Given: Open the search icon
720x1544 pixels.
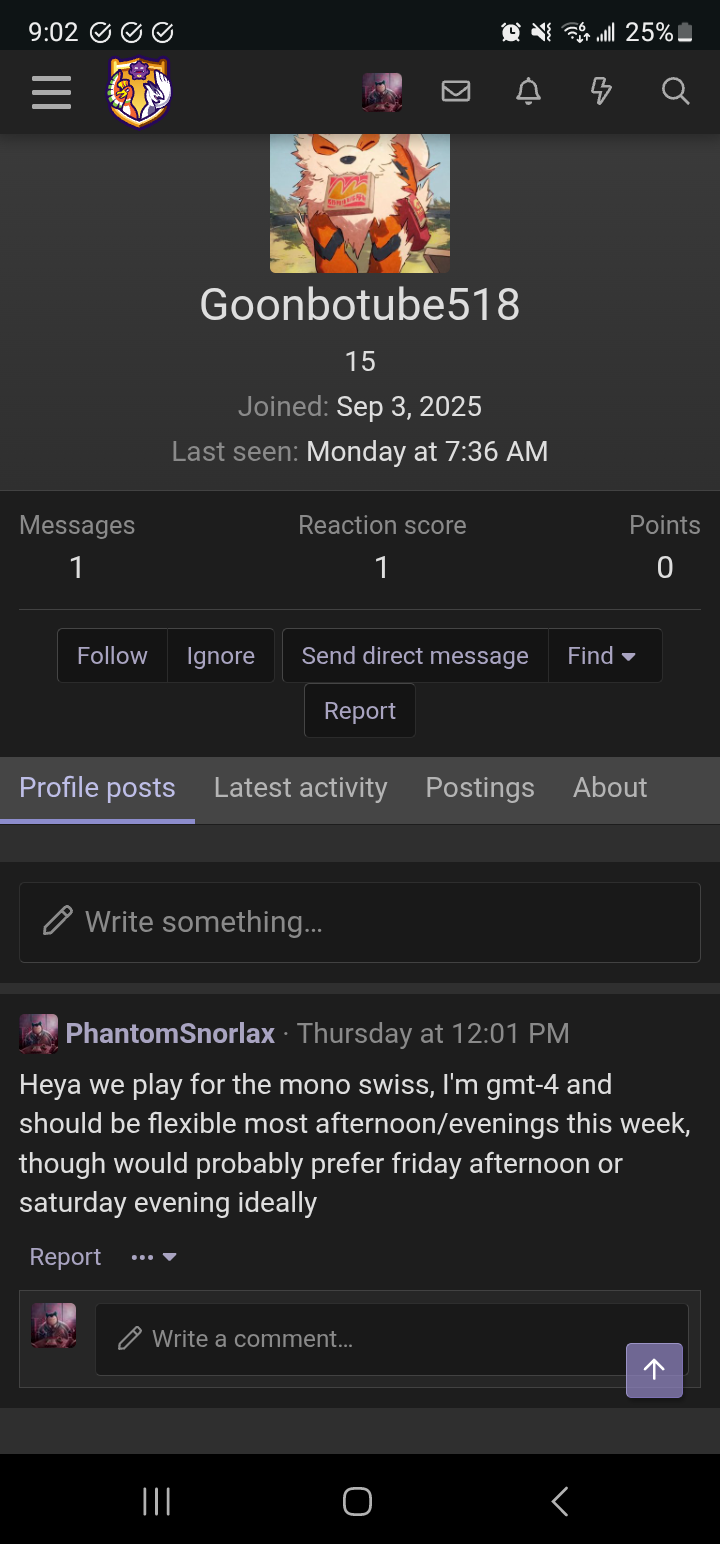Looking at the screenshot, I should pyautogui.click(x=676, y=92).
